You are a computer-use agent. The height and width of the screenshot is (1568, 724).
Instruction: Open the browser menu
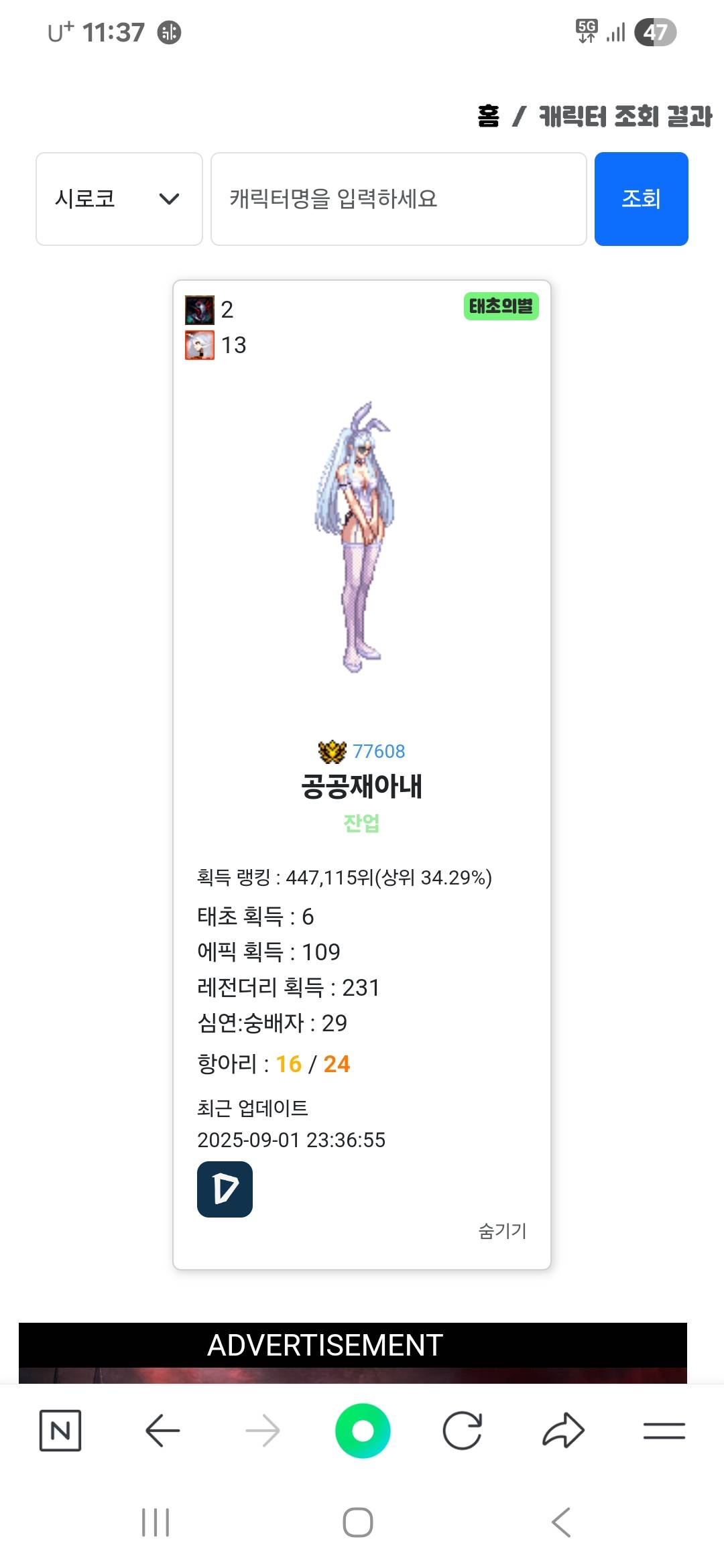pyautogui.click(x=664, y=1431)
